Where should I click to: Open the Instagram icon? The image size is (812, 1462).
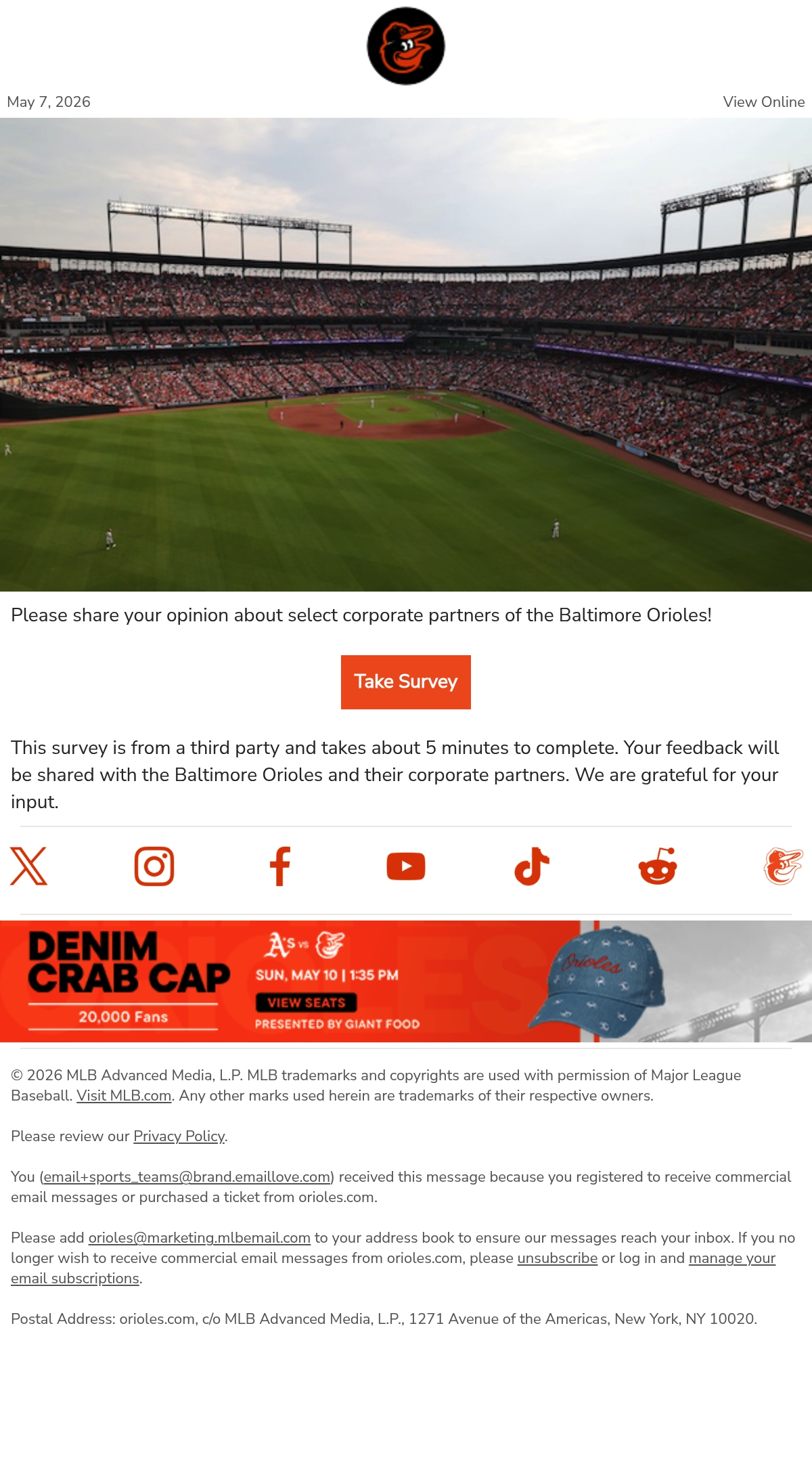[154, 866]
